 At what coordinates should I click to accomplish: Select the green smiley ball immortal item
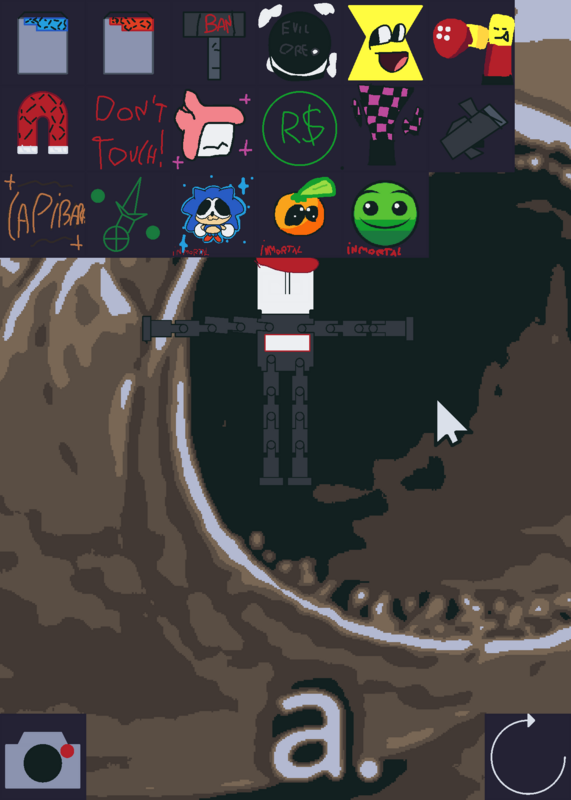386,214
